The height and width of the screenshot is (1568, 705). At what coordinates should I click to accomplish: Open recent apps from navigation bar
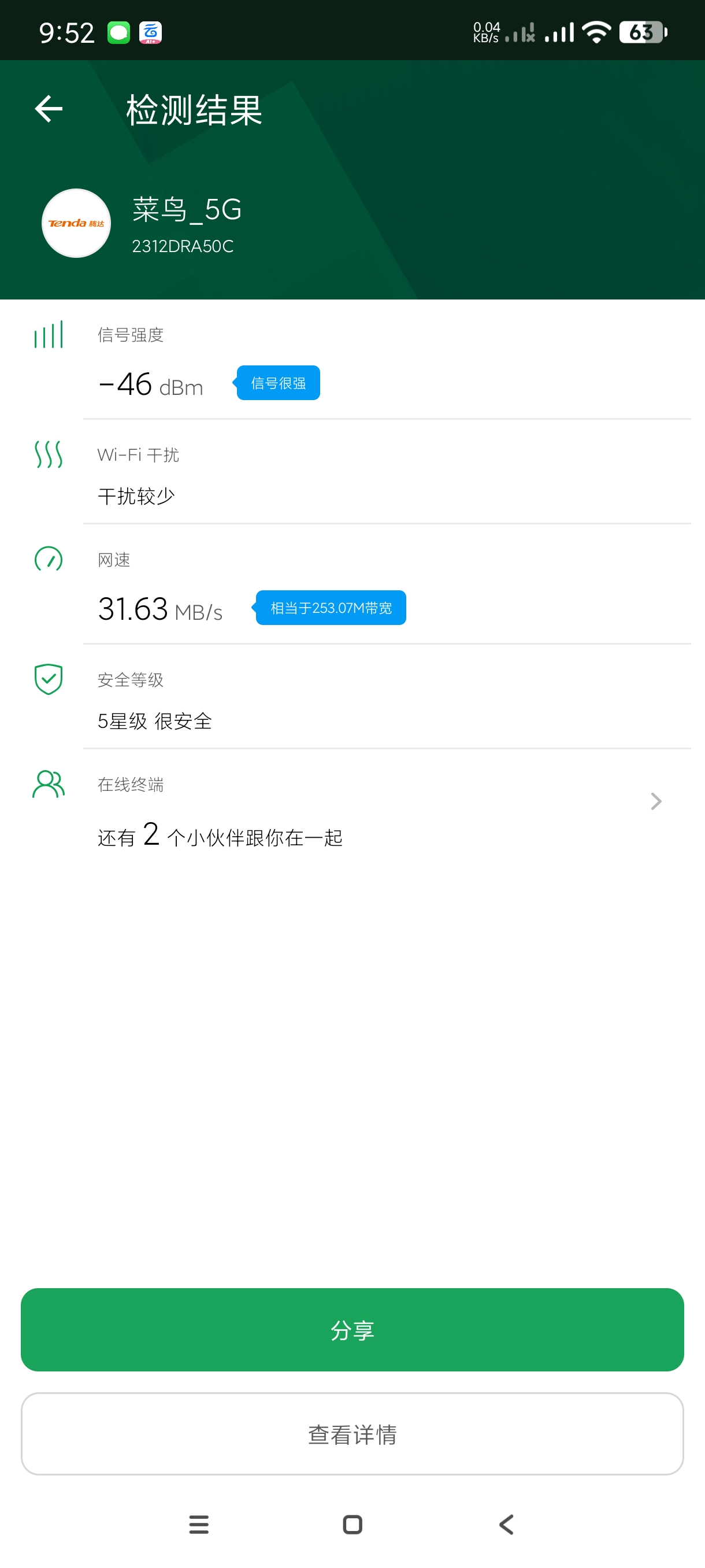199,1524
